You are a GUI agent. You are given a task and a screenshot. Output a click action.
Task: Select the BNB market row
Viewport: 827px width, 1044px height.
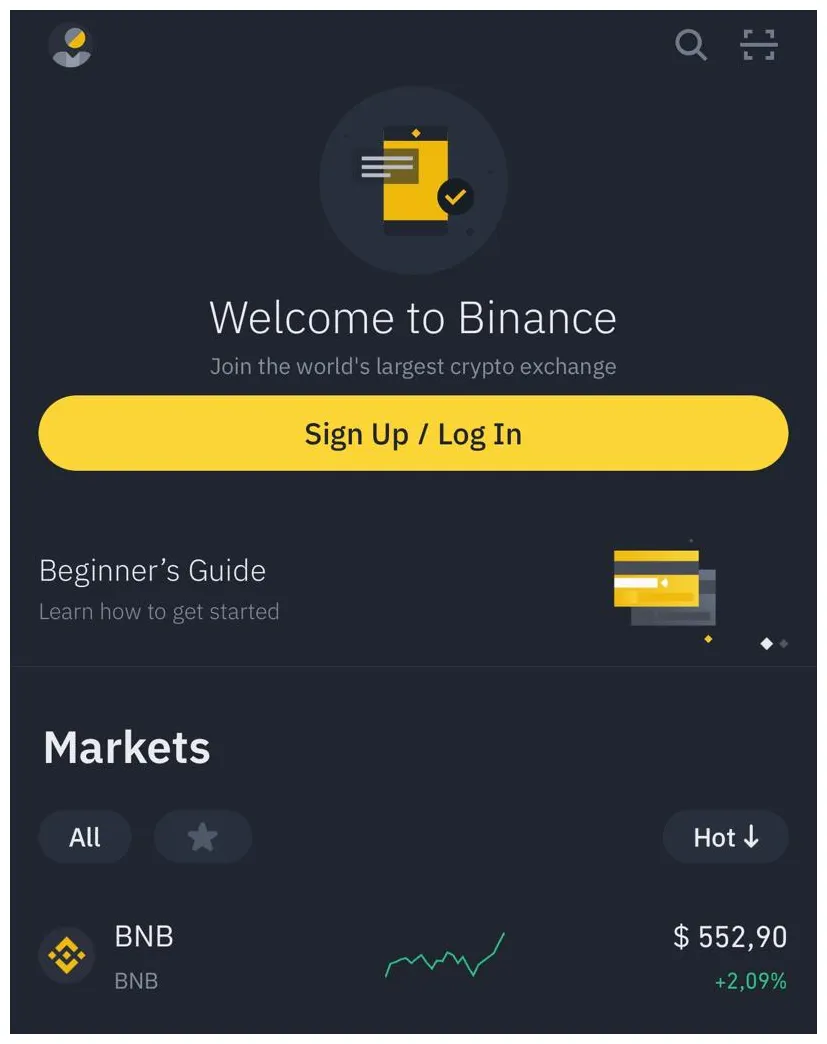(413, 956)
